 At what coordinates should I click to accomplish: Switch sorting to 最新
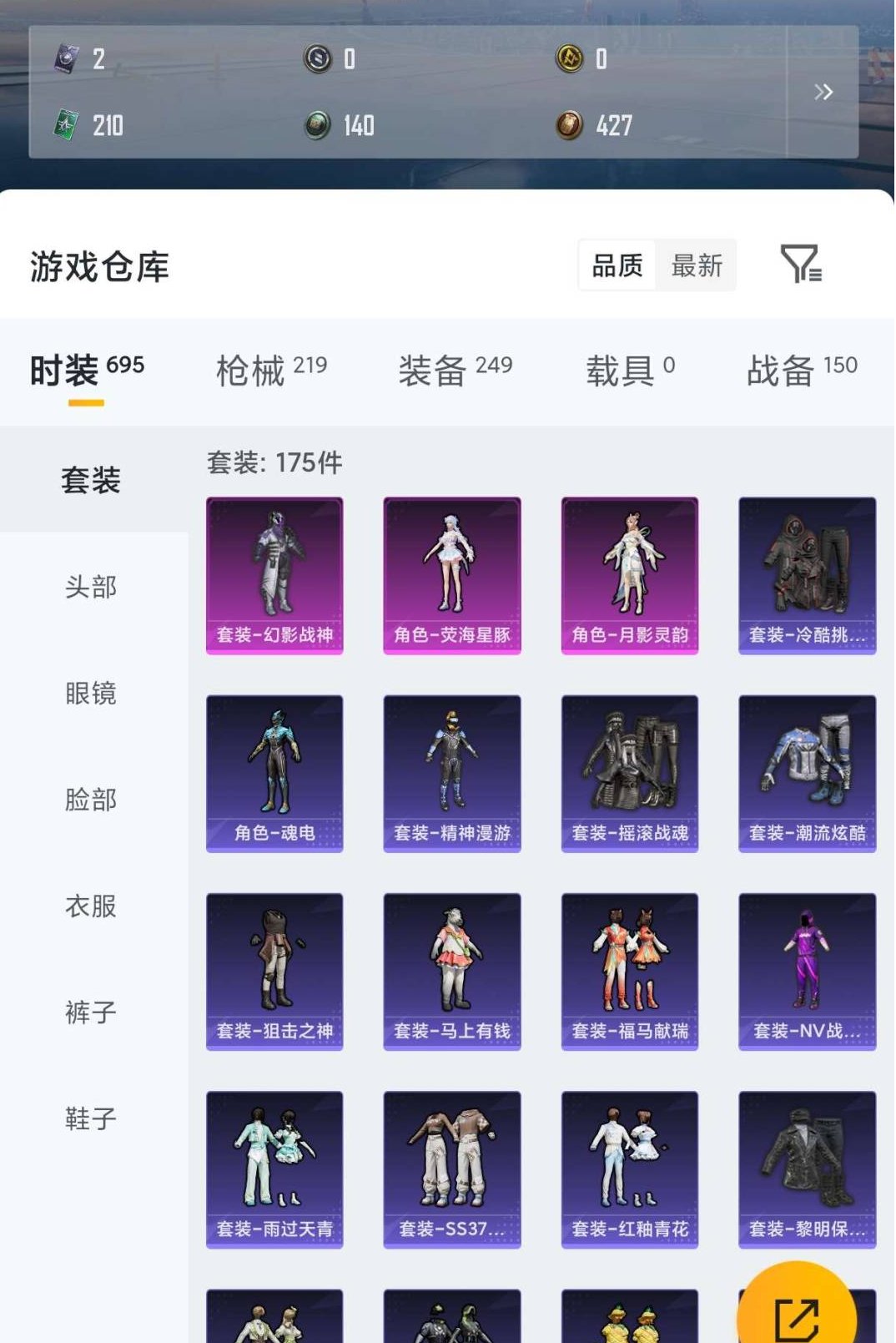699,265
